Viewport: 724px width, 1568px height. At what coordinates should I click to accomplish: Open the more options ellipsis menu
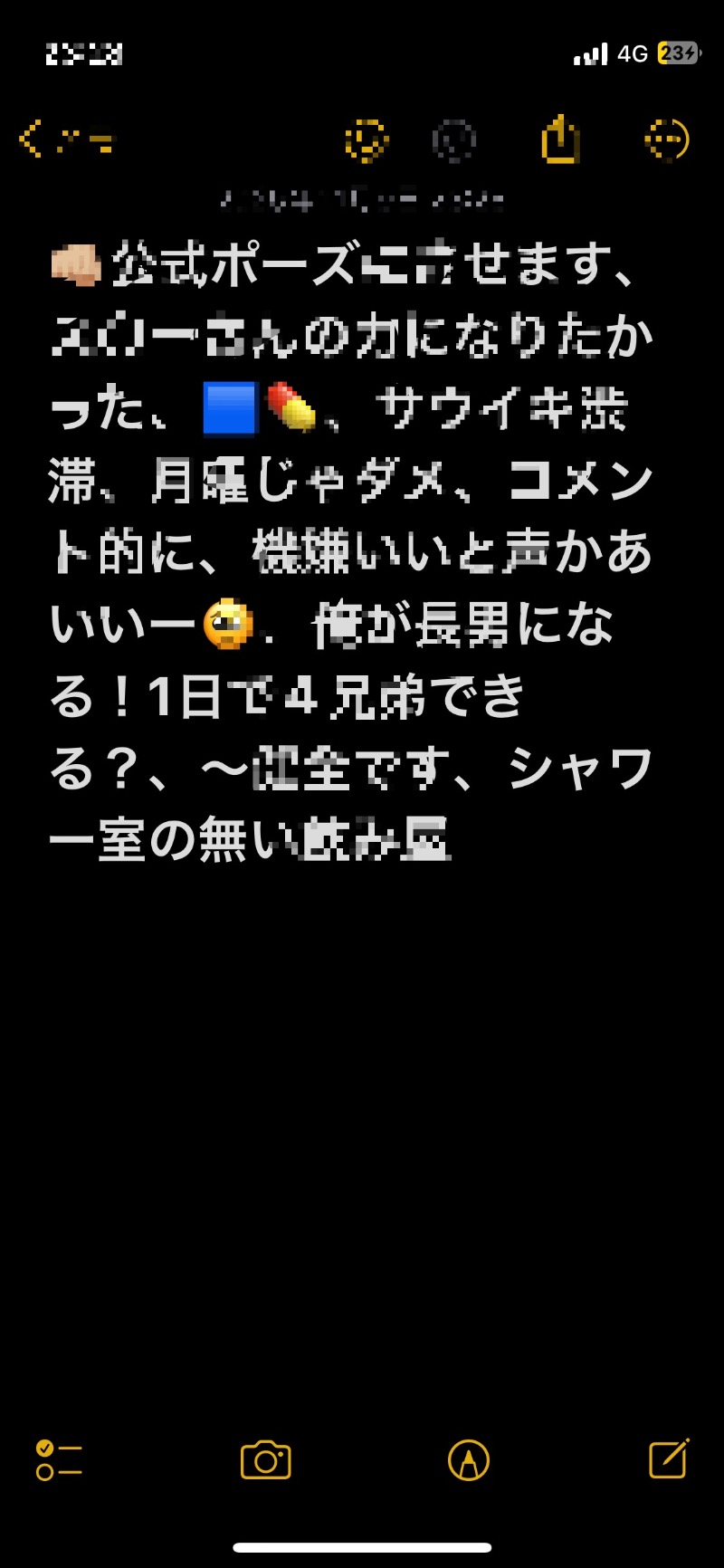coord(667,140)
